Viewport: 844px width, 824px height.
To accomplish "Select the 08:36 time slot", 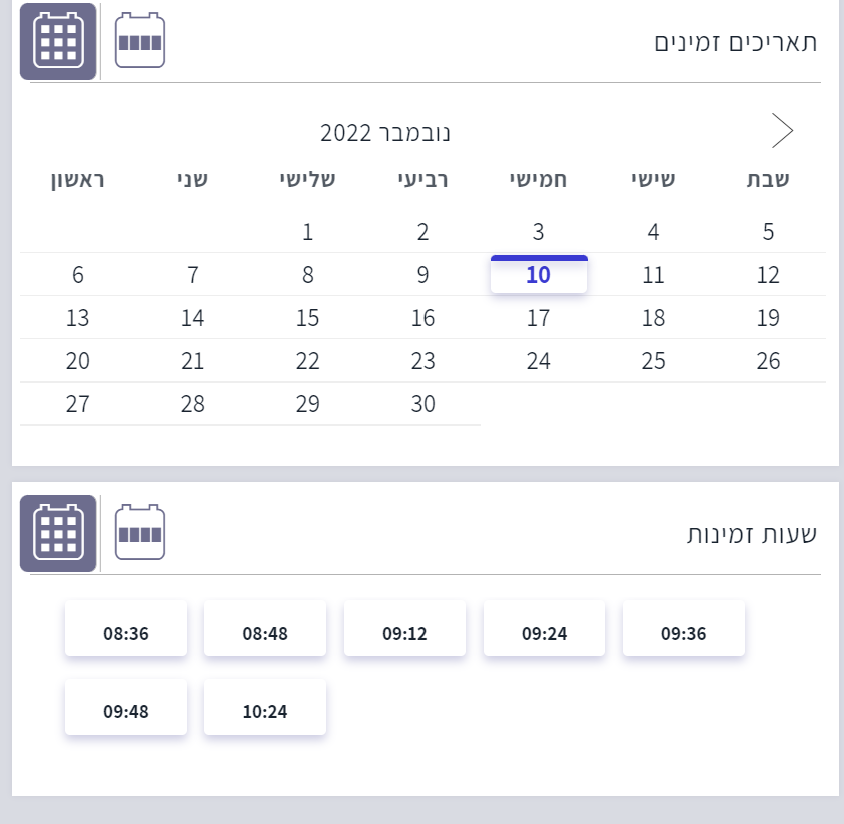I will click(126, 632).
